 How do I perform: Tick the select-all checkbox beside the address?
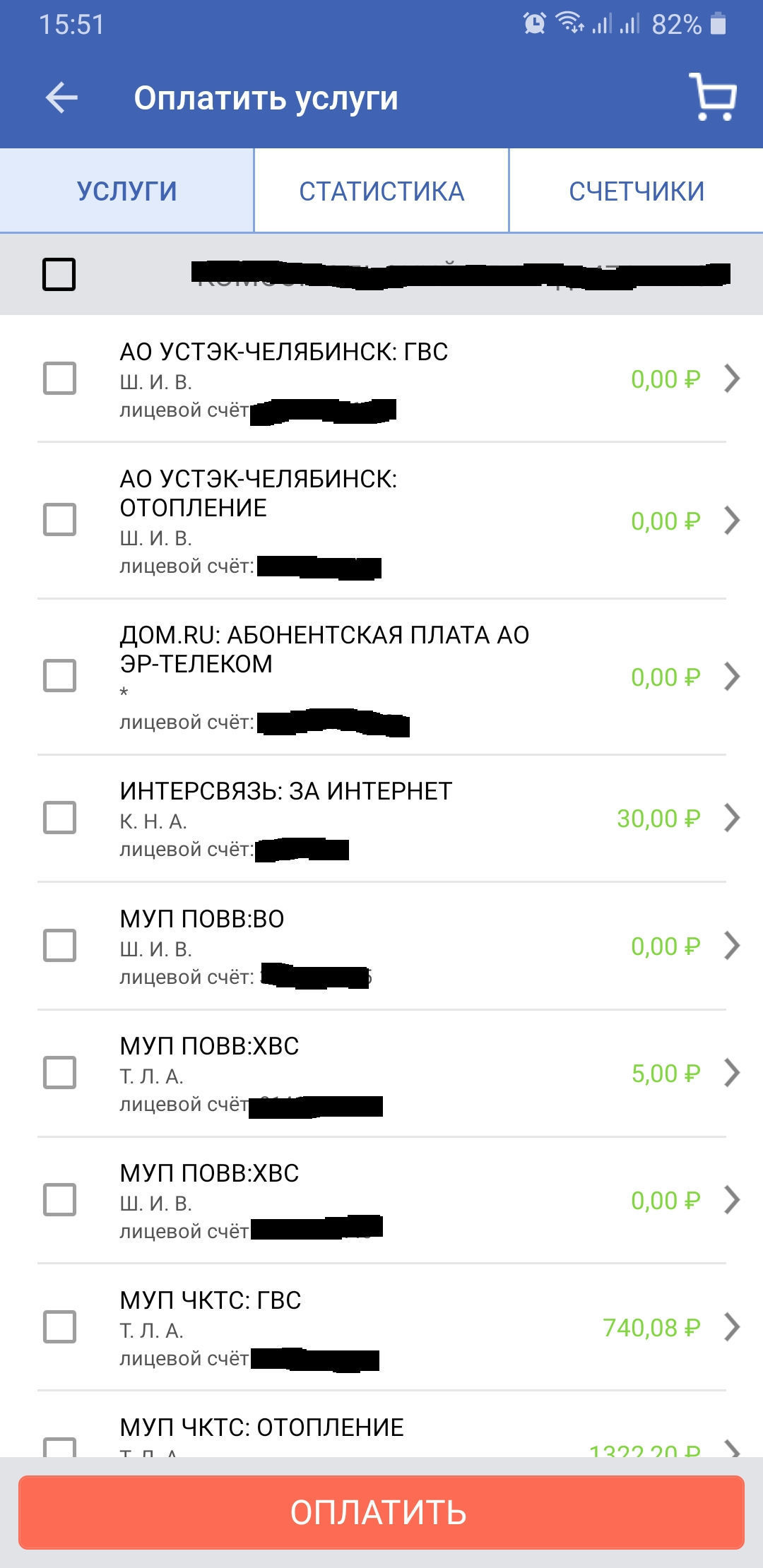point(59,274)
